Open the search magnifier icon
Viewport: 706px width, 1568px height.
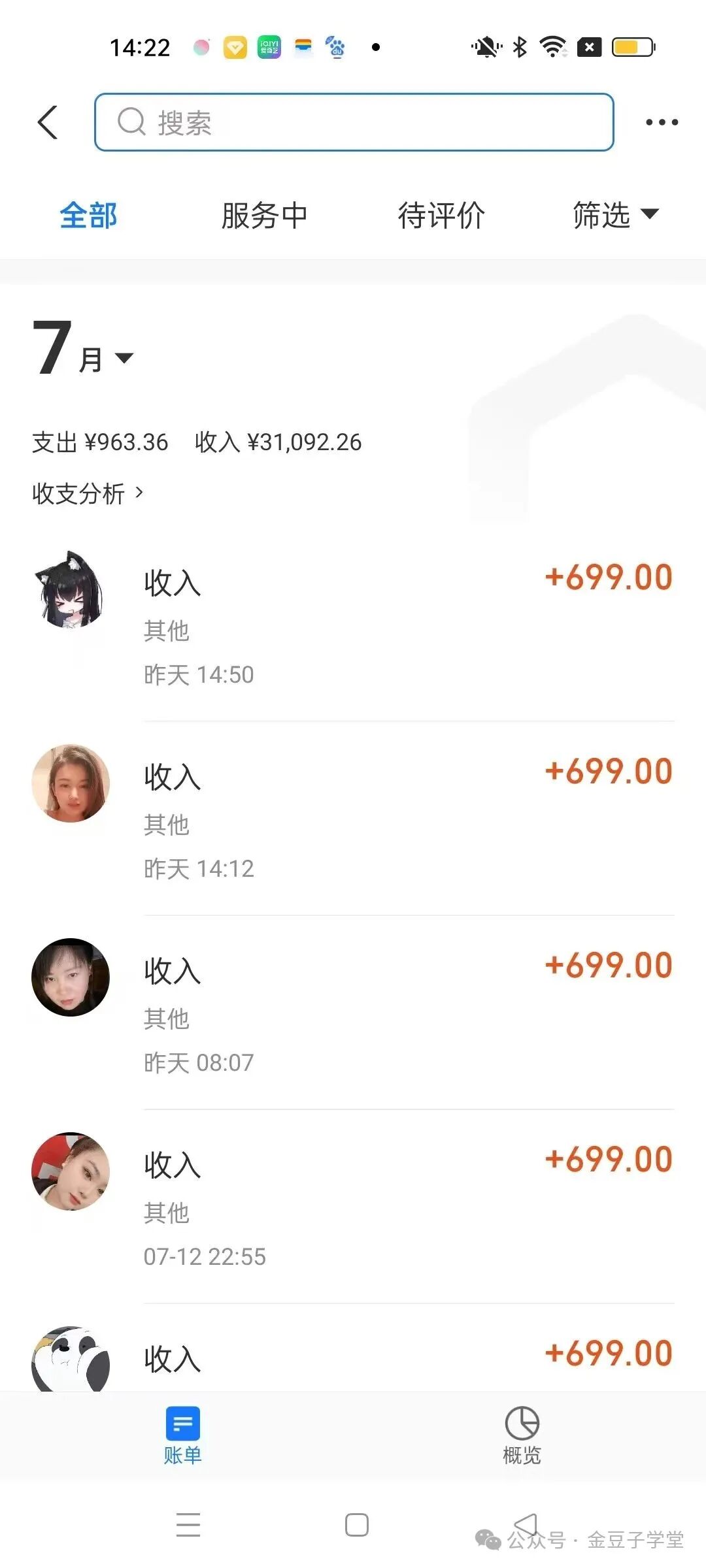[133, 122]
